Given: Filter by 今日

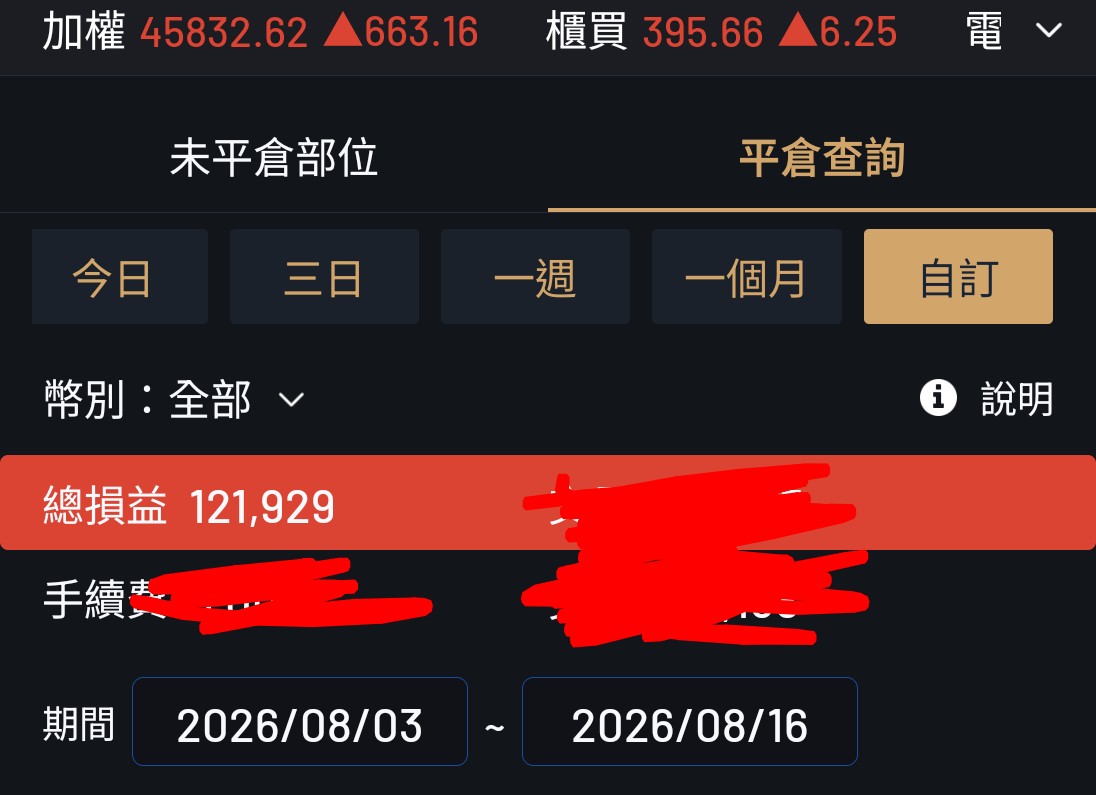Looking at the screenshot, I should pyautogui.click(x=120, y=277).
